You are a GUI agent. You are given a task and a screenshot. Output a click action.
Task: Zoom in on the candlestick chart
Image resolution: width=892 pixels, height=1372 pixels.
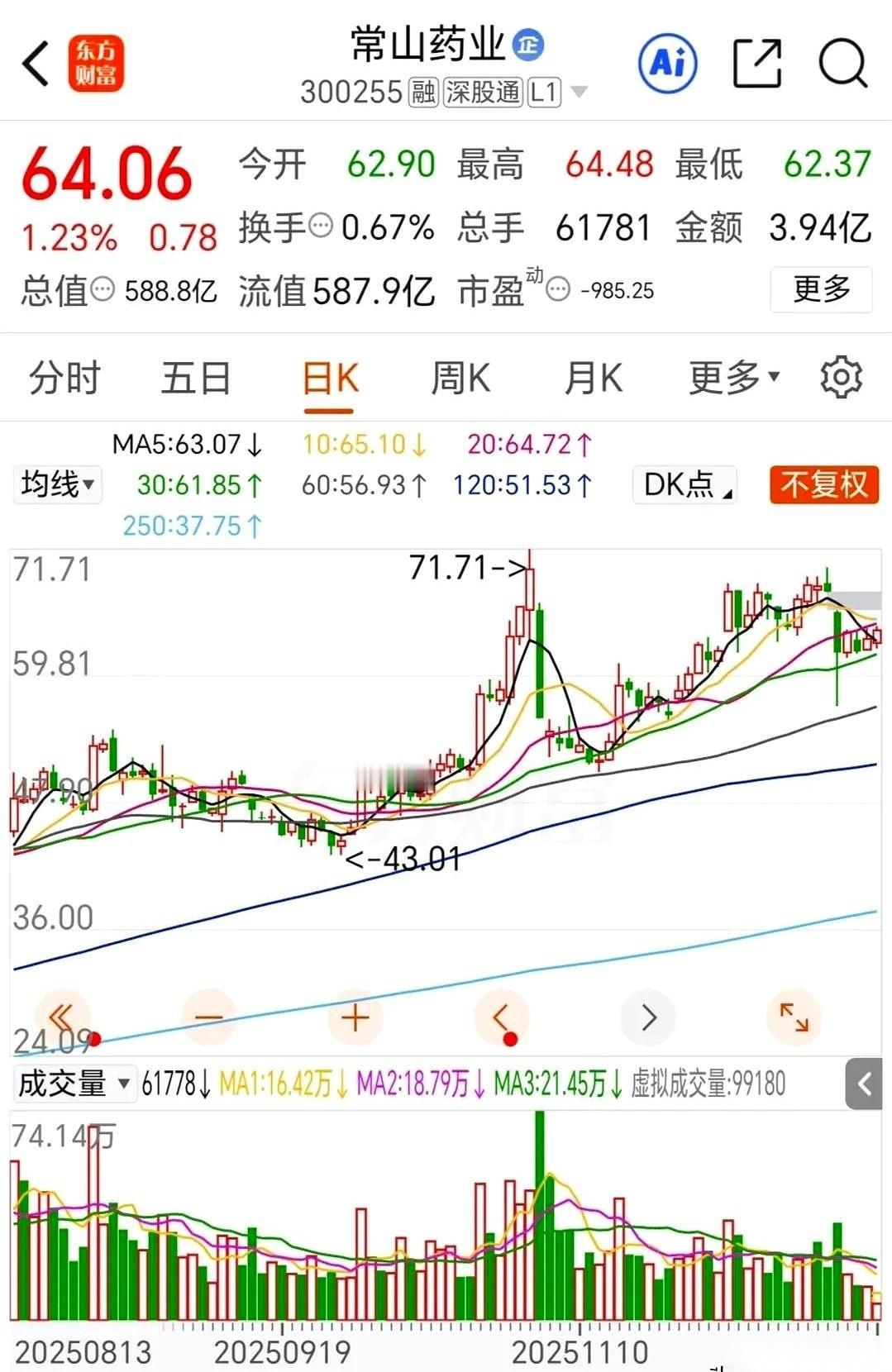click(x=355, y=1018)
